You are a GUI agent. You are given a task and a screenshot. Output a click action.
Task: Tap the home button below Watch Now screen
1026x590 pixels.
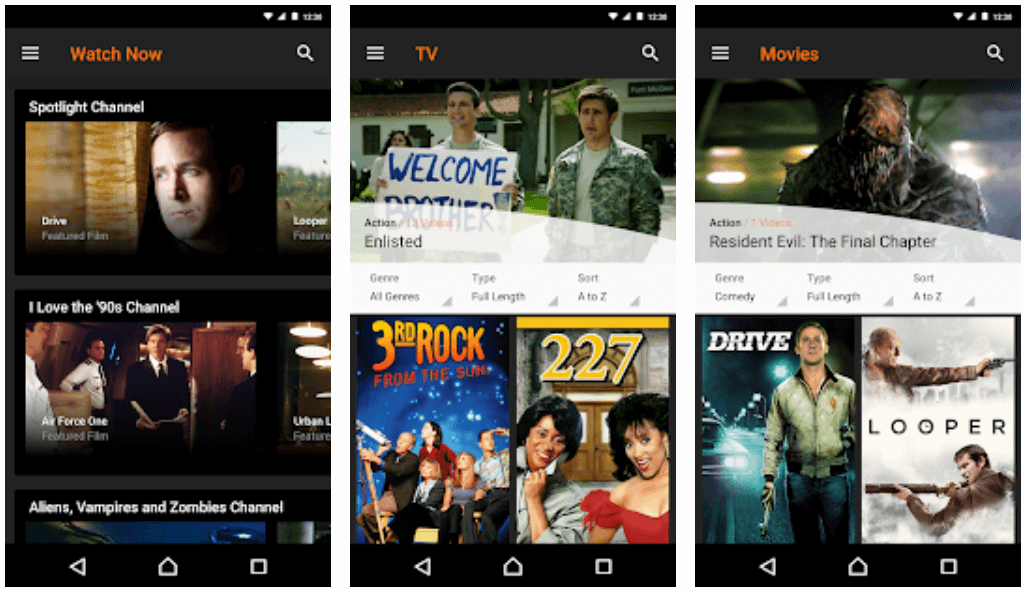coord(168,567)
